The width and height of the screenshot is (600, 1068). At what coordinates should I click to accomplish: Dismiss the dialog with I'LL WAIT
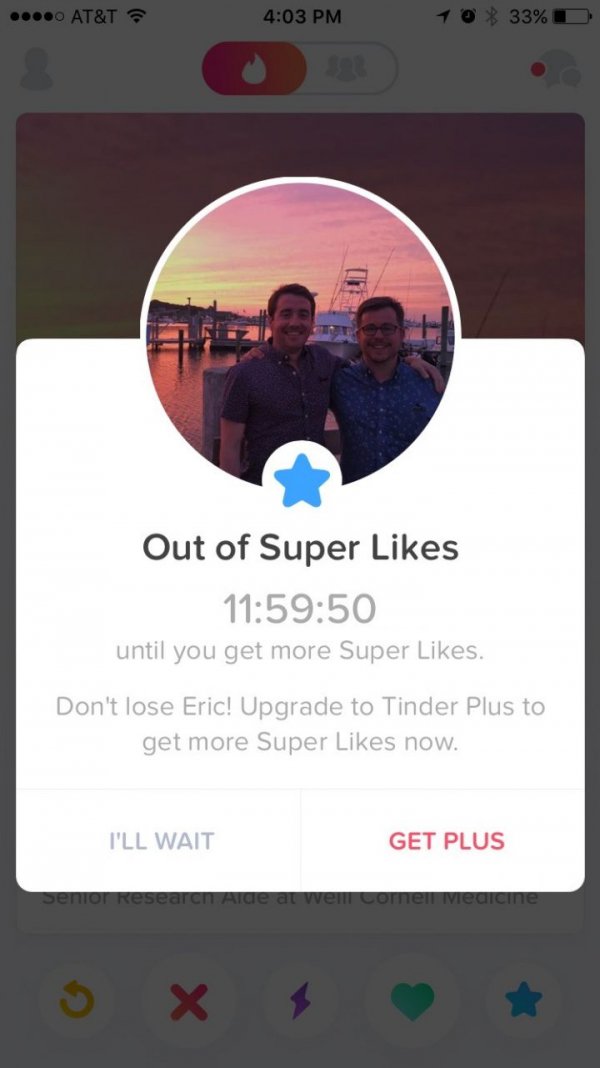(x=161, y=841)
